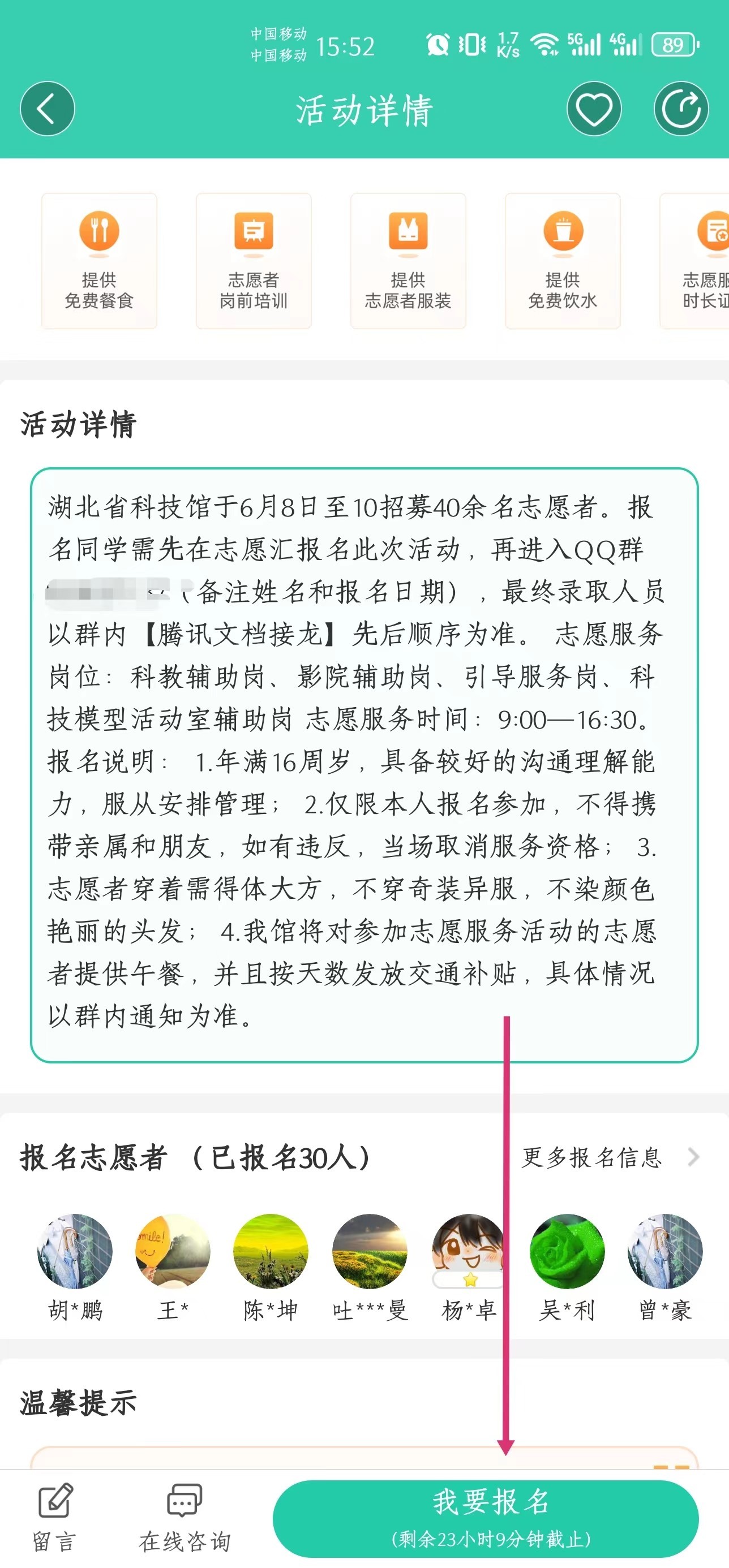Go back from activity details
Viewport: 729px width, 1568px height.
(x=47, y=109)
